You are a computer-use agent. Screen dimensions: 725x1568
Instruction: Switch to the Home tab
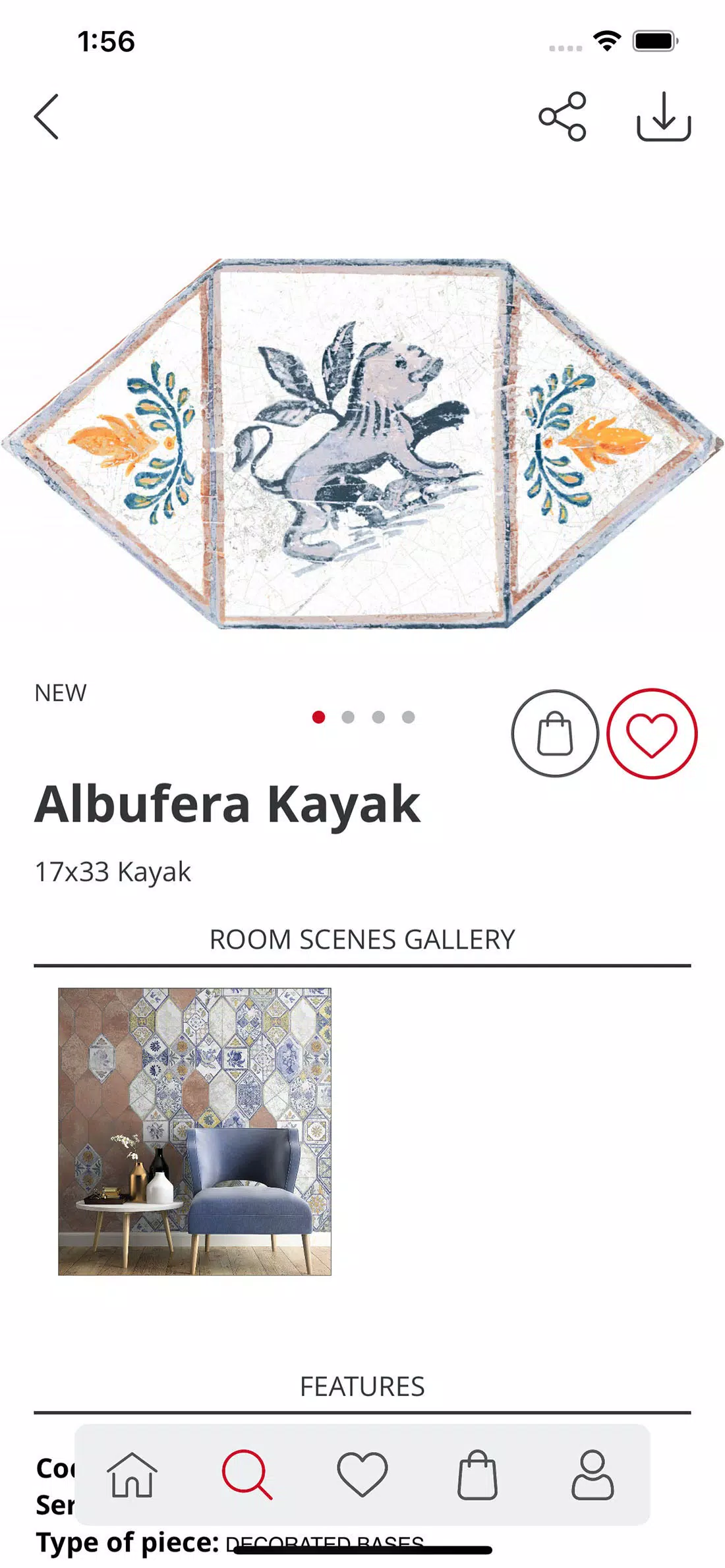pyautogui.click(x=132, y=1474)
